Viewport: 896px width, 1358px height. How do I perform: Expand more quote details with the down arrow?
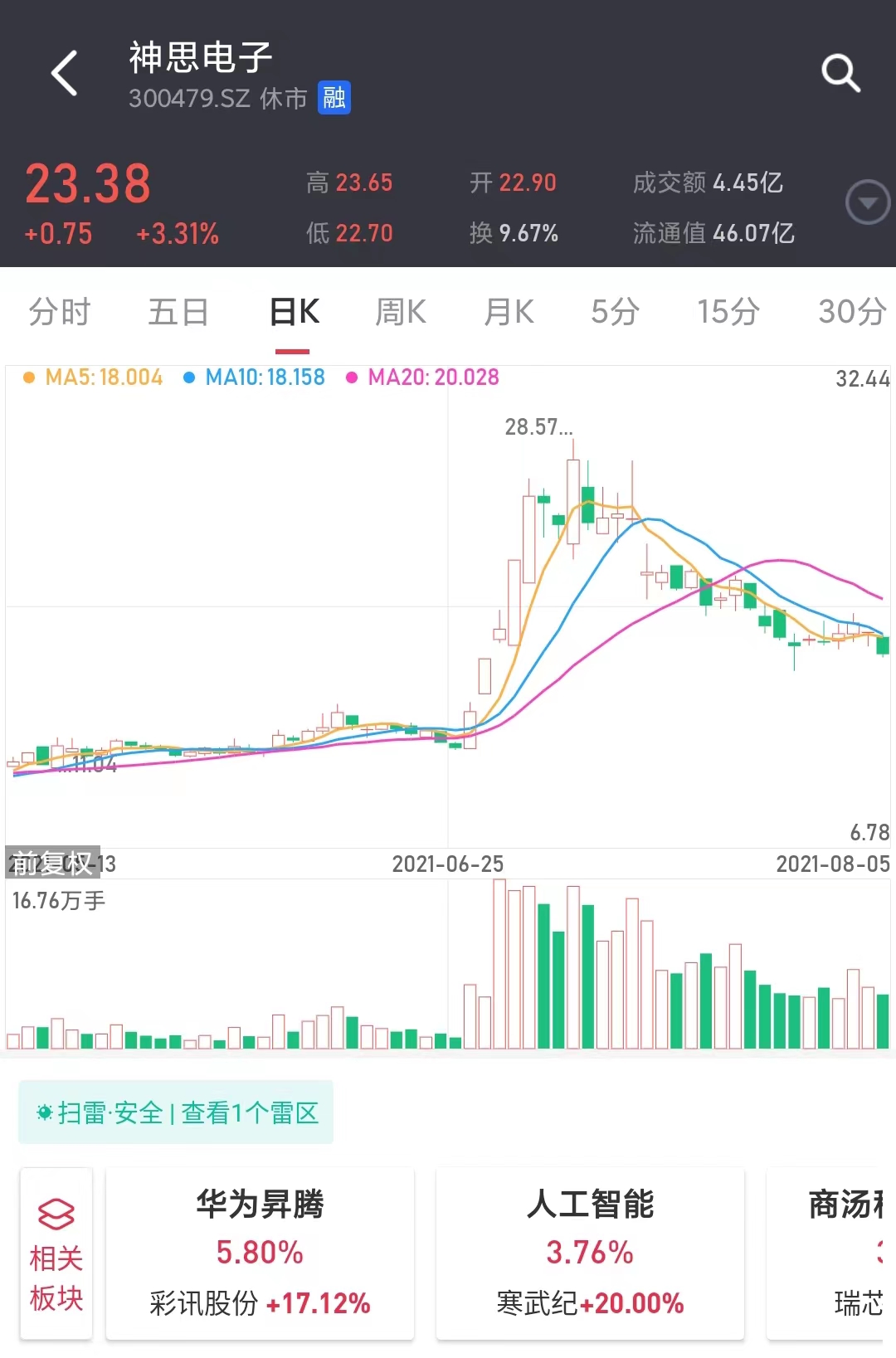867,202
